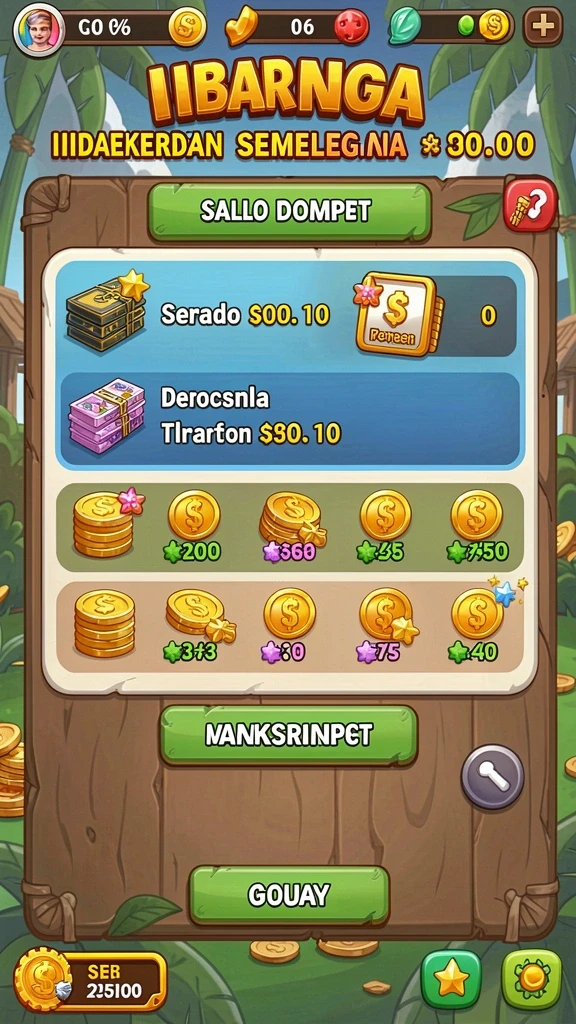Viewport: 576px width, 1024px height.
Task: Choose the 750 coin pack
Action: pos(477,526)
